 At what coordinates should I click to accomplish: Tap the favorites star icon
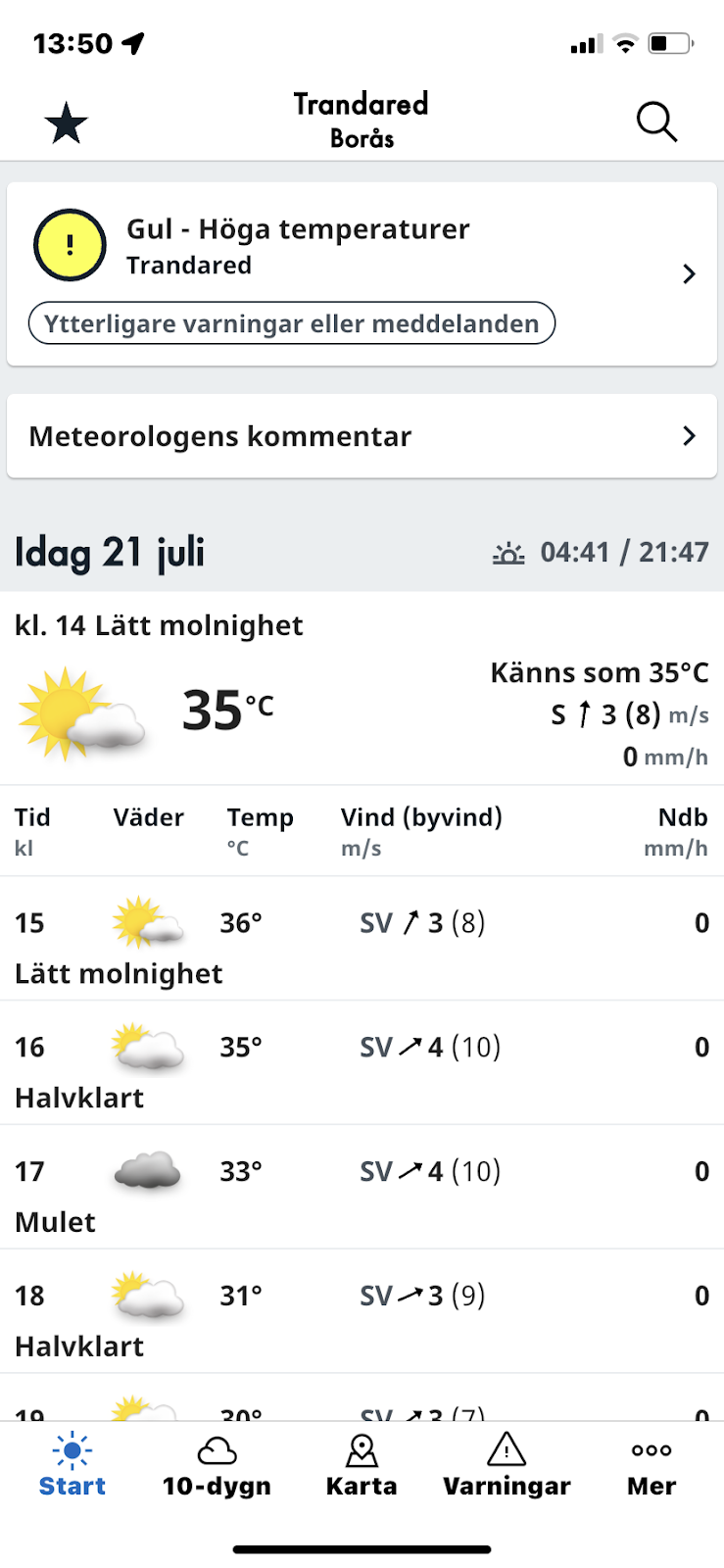coord(66,122)
